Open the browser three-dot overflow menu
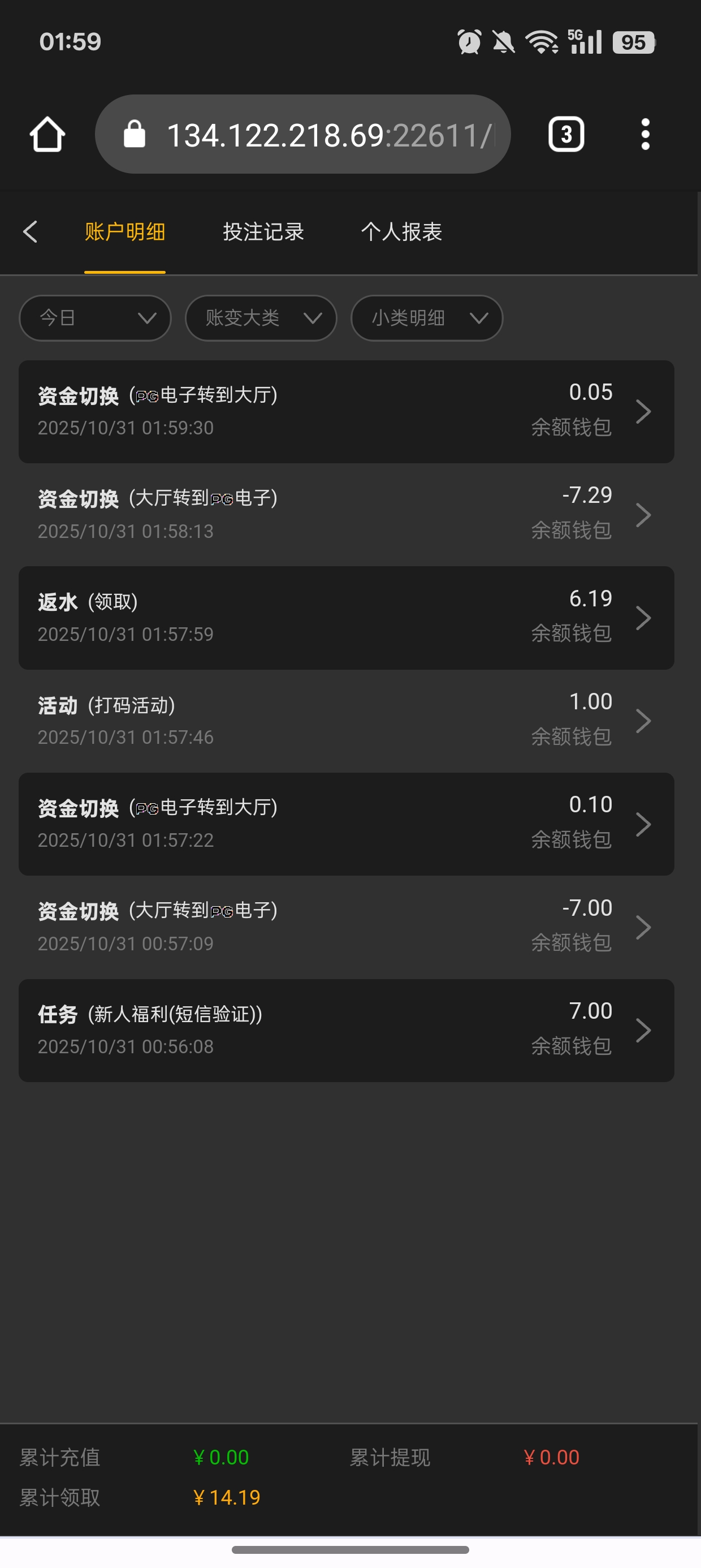701x1568 pixels. coord(645,135)
